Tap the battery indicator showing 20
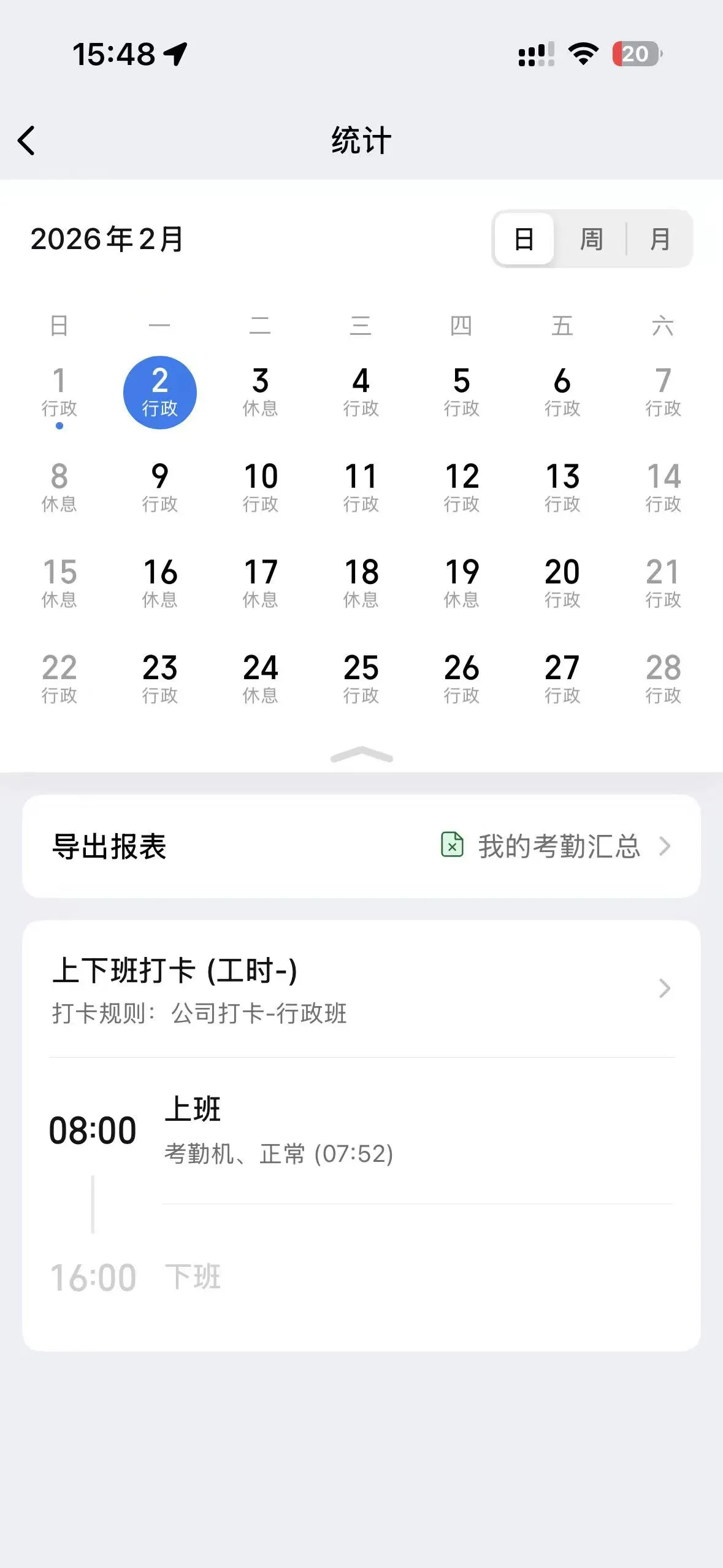The image size is (723, 1568). coord(635,55)
